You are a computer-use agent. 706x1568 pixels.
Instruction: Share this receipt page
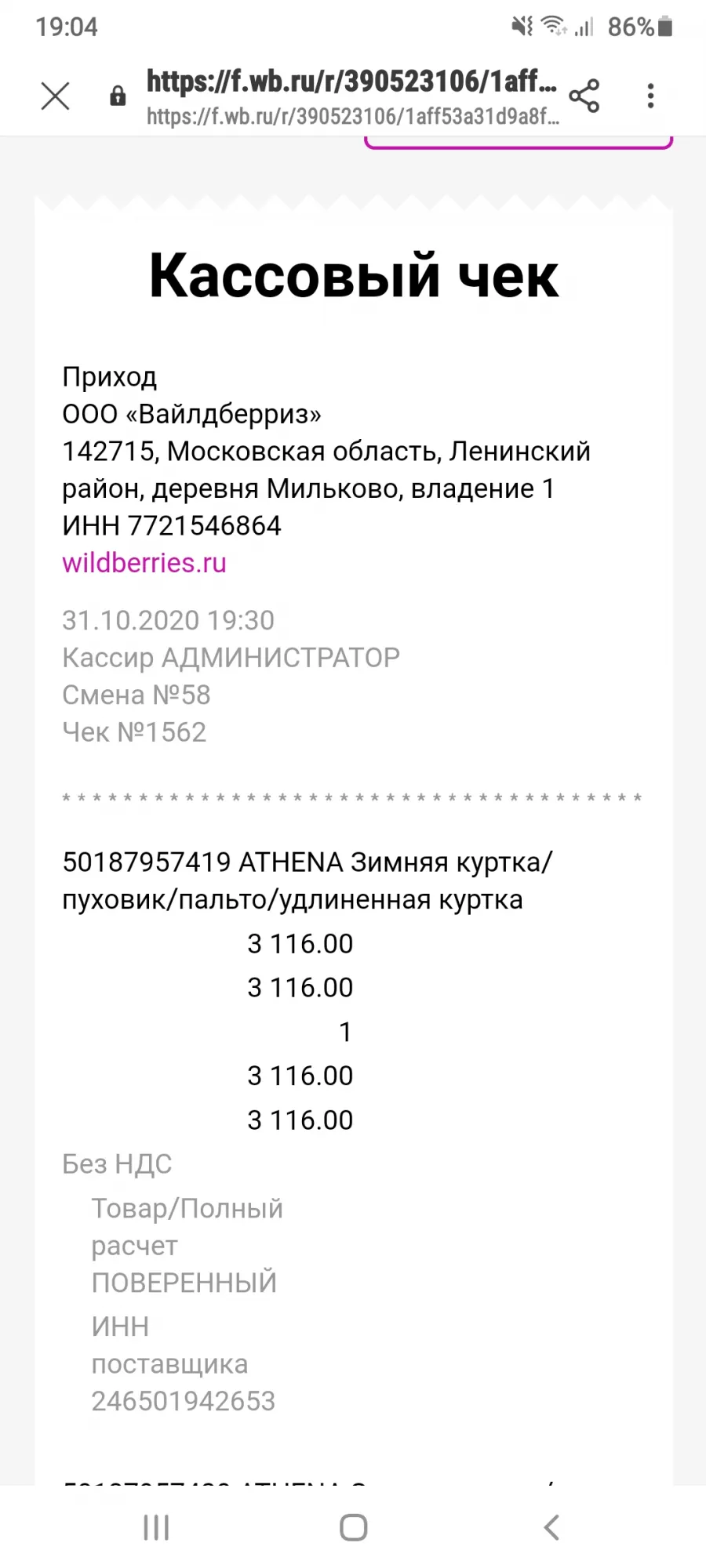[584, 96]
